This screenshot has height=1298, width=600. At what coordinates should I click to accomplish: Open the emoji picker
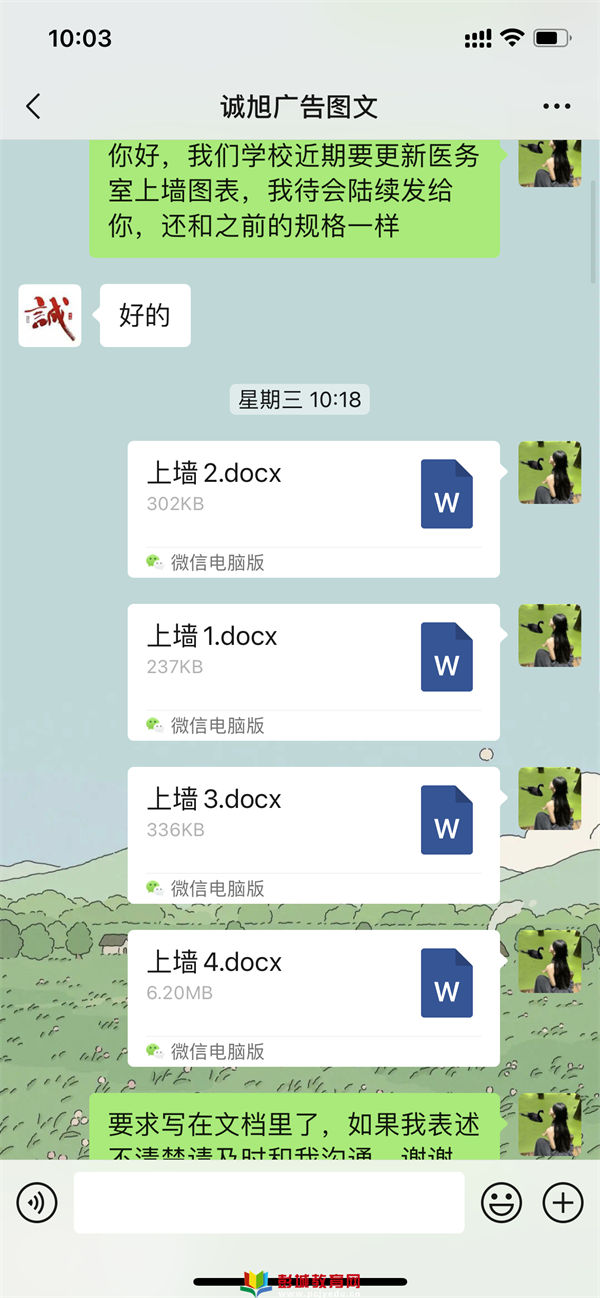coord(501,1202)
